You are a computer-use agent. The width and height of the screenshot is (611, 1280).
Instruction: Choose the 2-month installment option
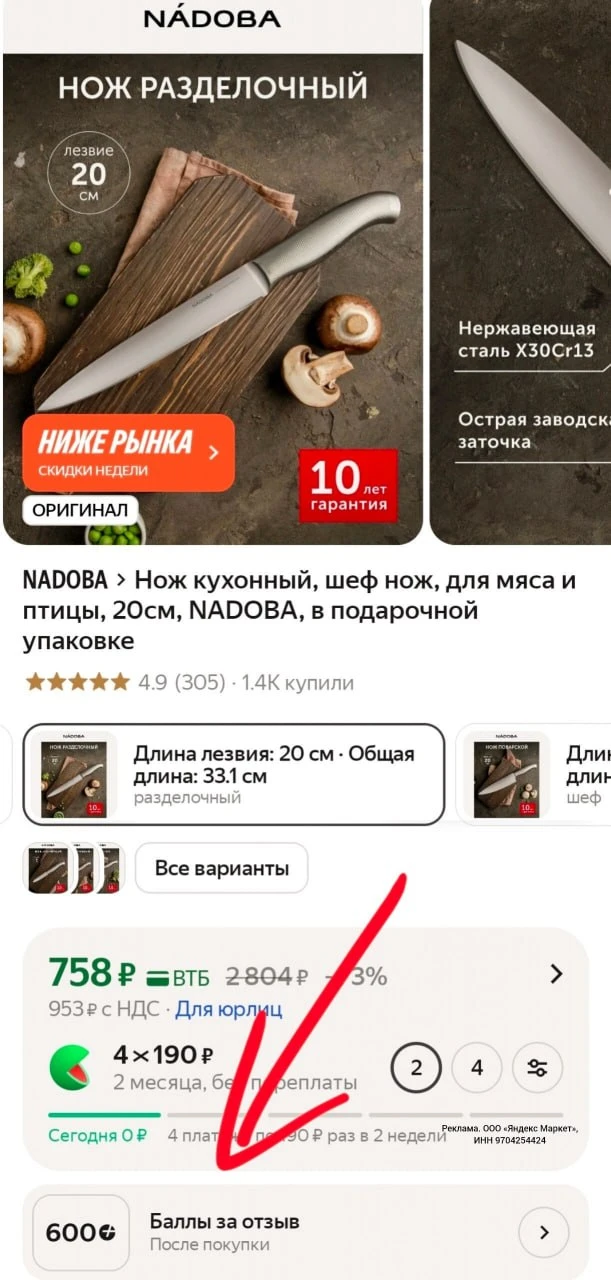coord(416,1068)
